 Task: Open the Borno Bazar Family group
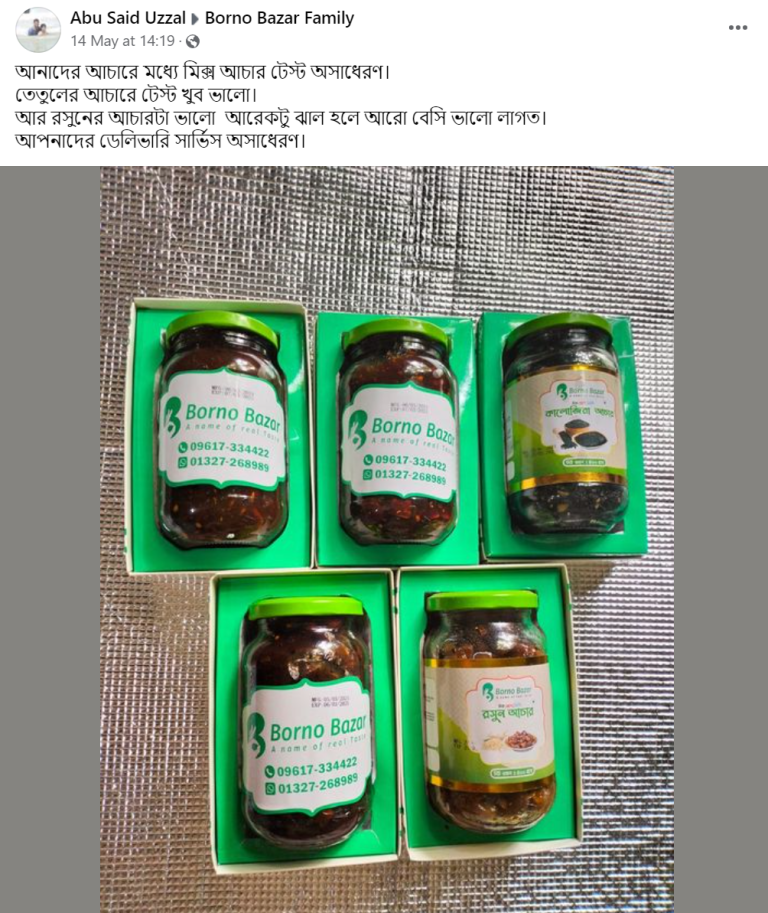(279, 18)
